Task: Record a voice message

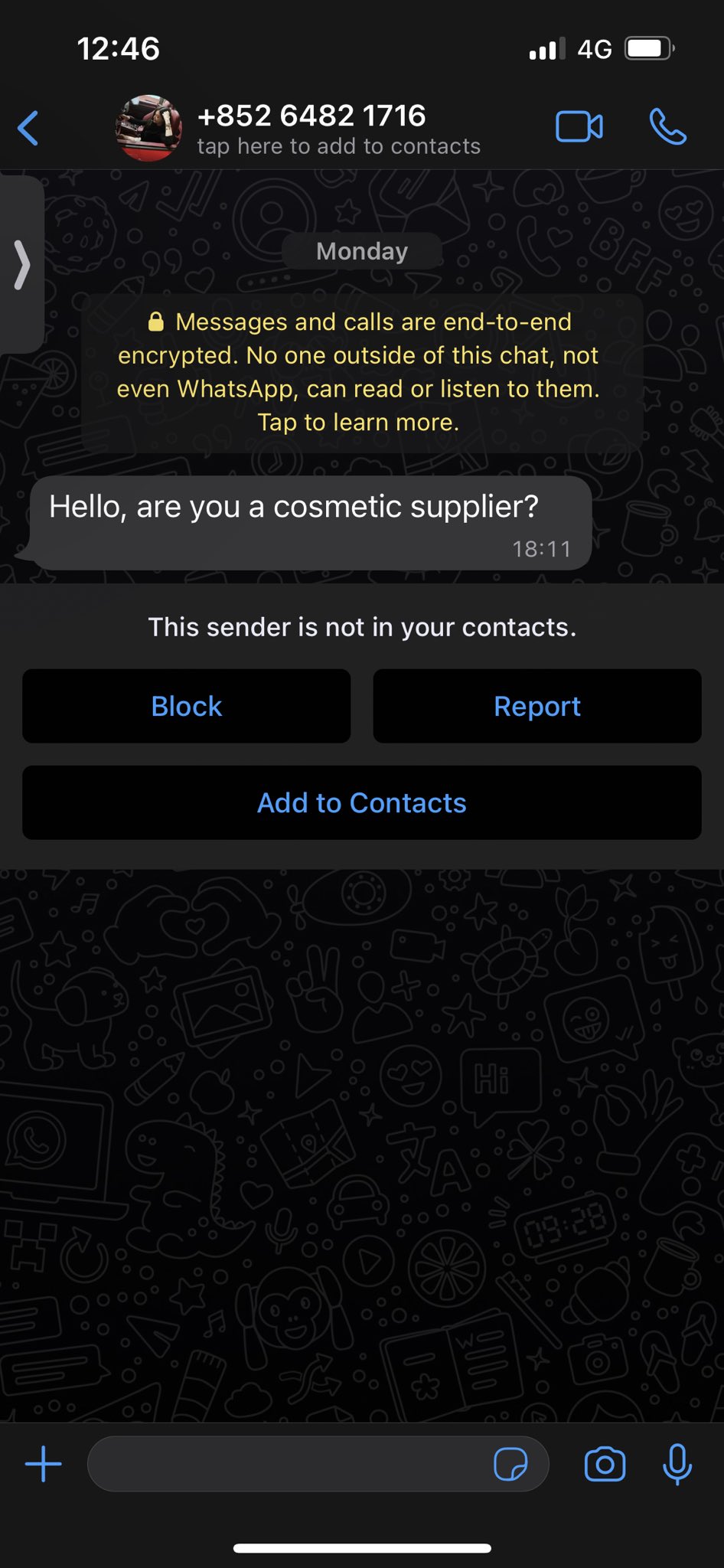Action: click(x=677, y=1464)
